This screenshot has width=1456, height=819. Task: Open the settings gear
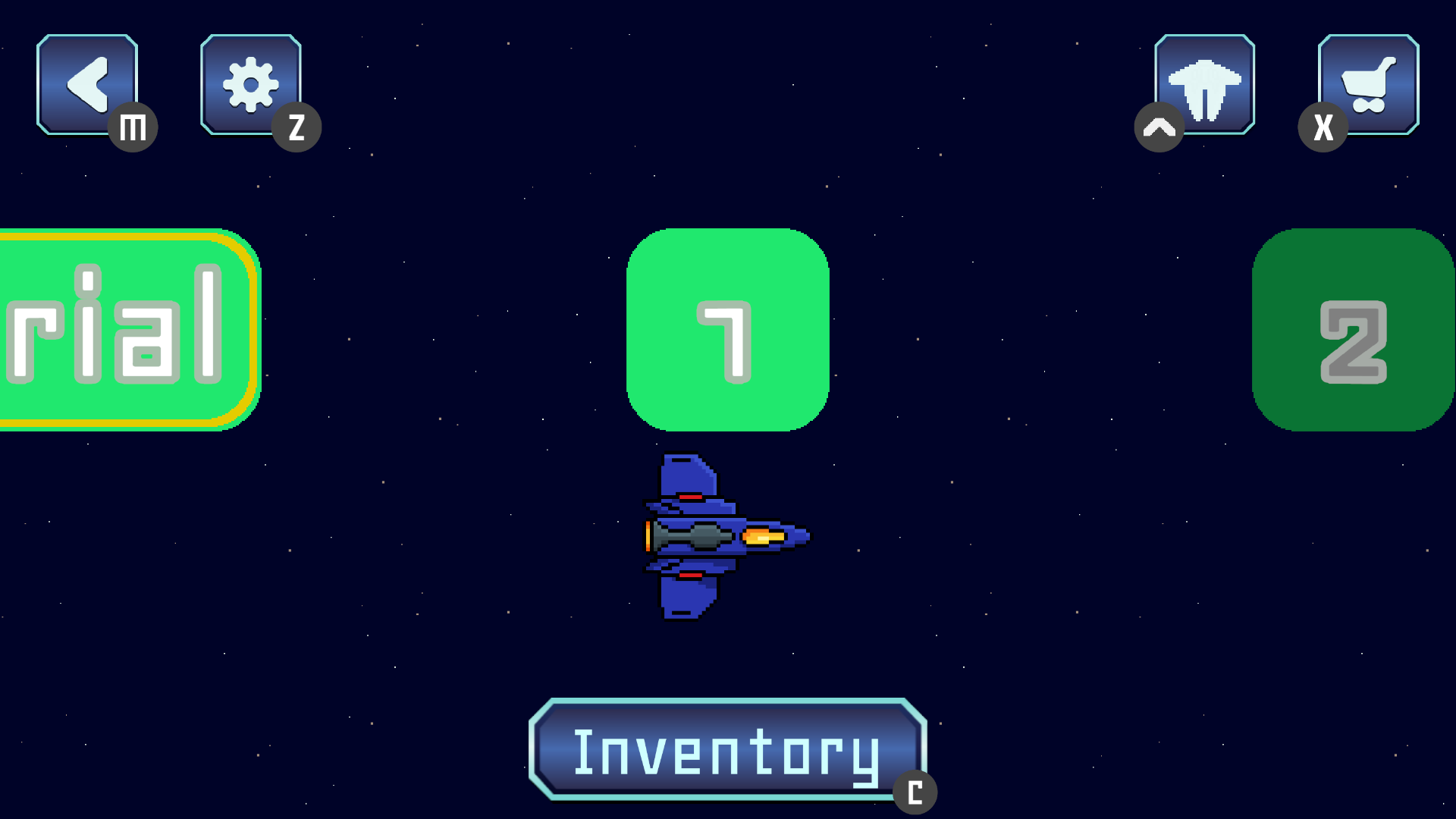250,83
